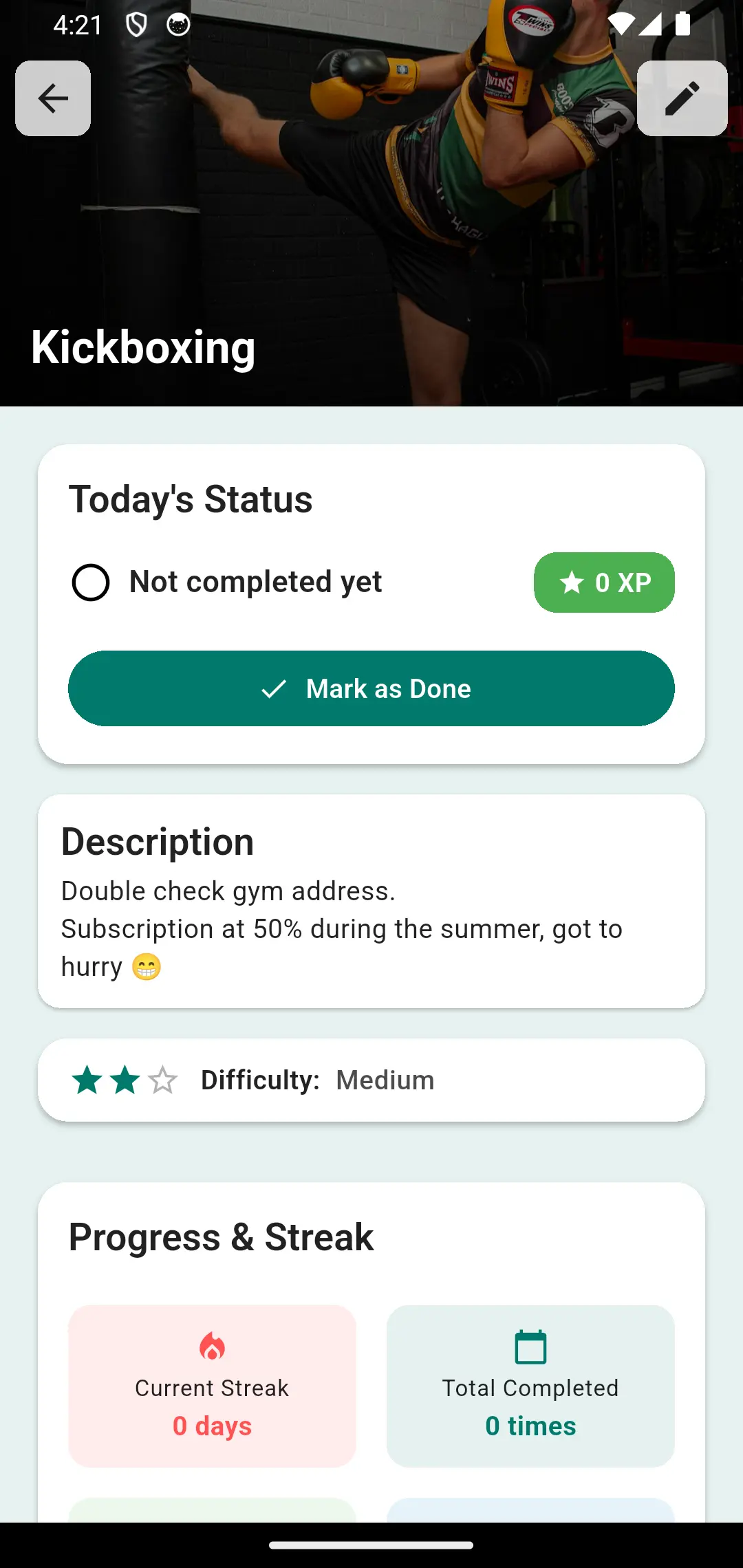This screenshot has height=1568, width=743.
Task: Tap the Kickboxing title text
Action: 143,348
